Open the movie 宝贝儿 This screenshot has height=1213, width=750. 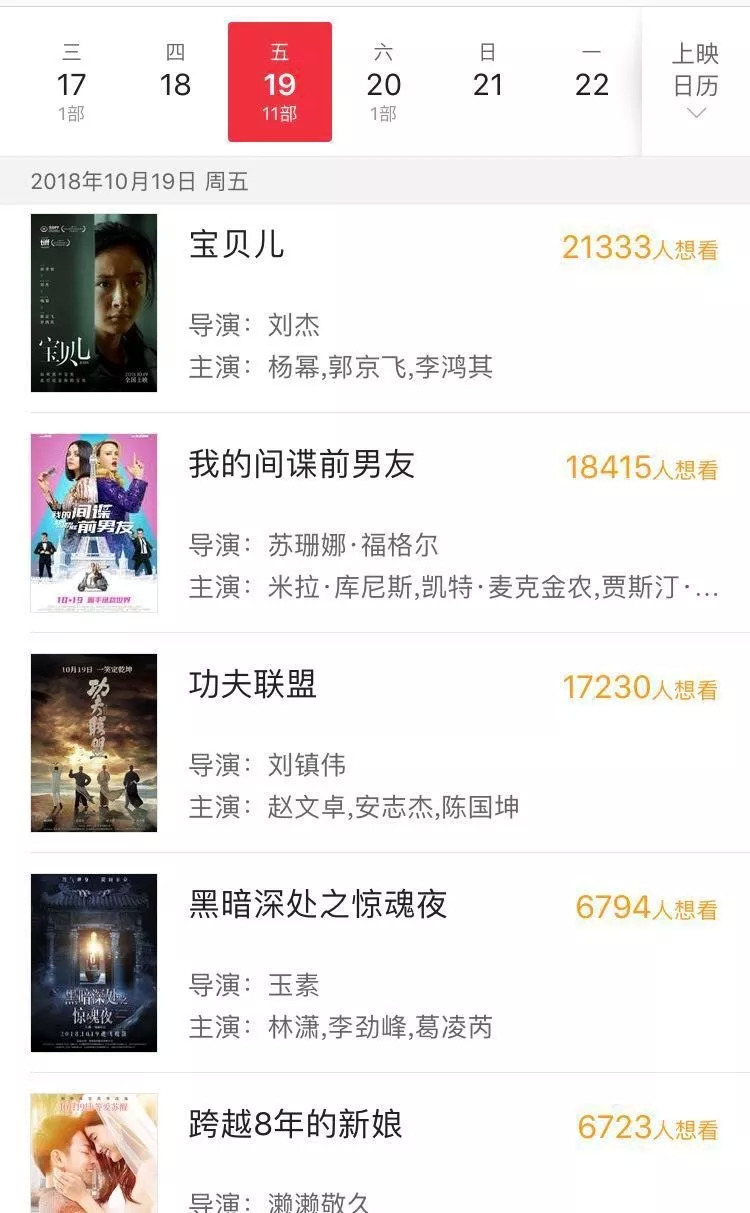tap(236, 245)
